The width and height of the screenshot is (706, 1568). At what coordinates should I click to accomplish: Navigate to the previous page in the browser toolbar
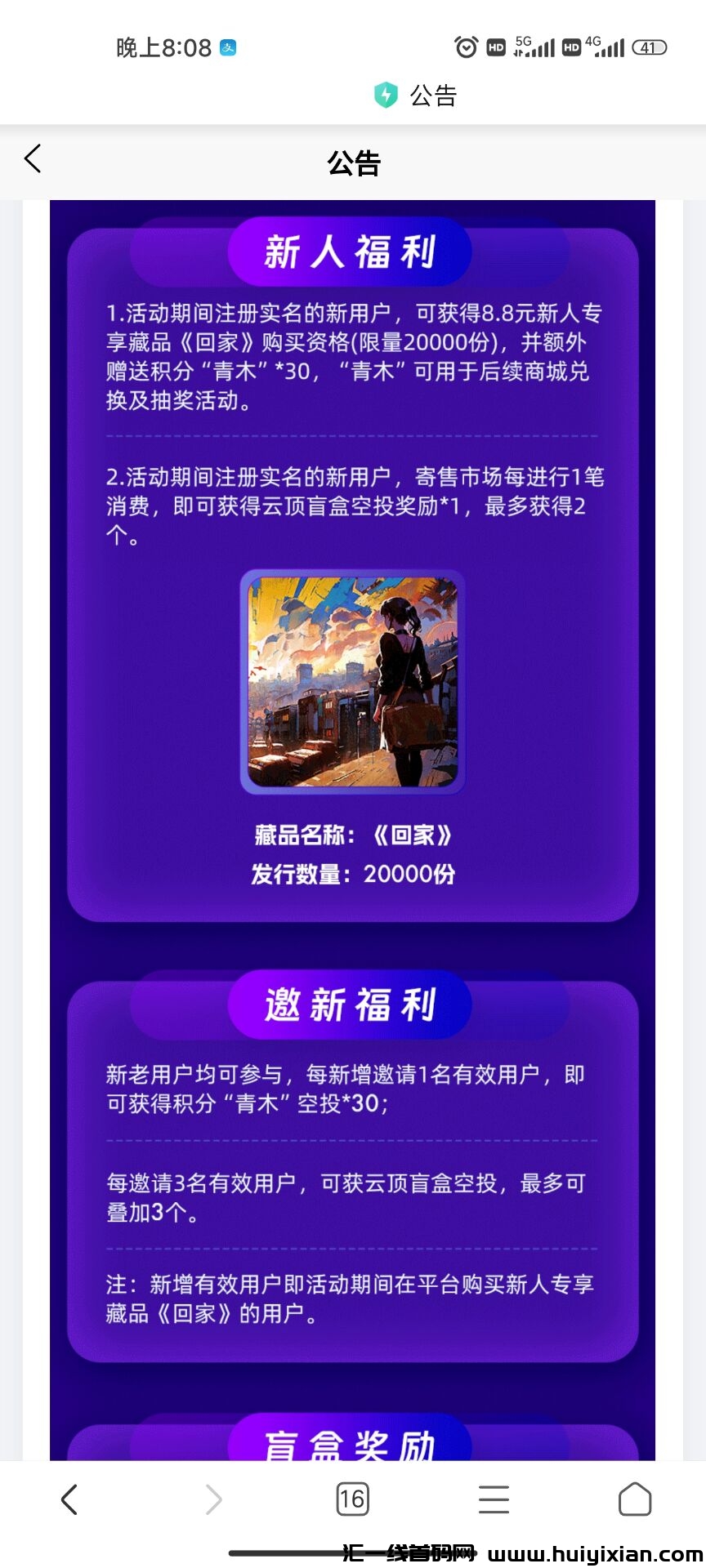point(69,1499)
